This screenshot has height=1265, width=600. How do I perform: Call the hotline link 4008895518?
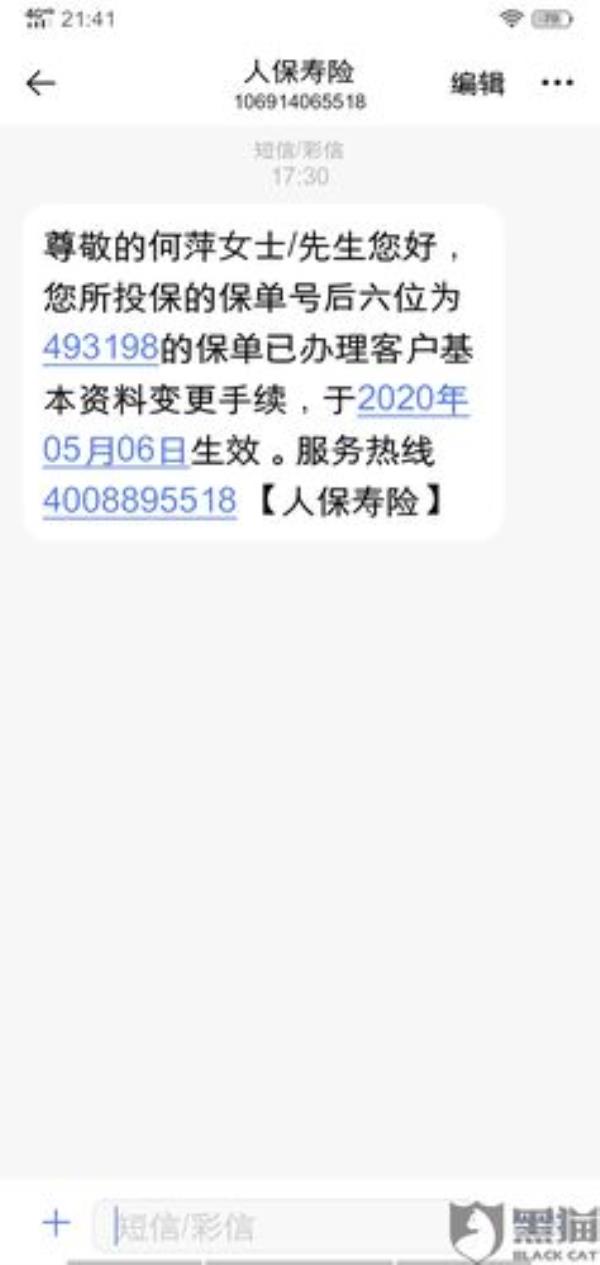tap(140, 500)
